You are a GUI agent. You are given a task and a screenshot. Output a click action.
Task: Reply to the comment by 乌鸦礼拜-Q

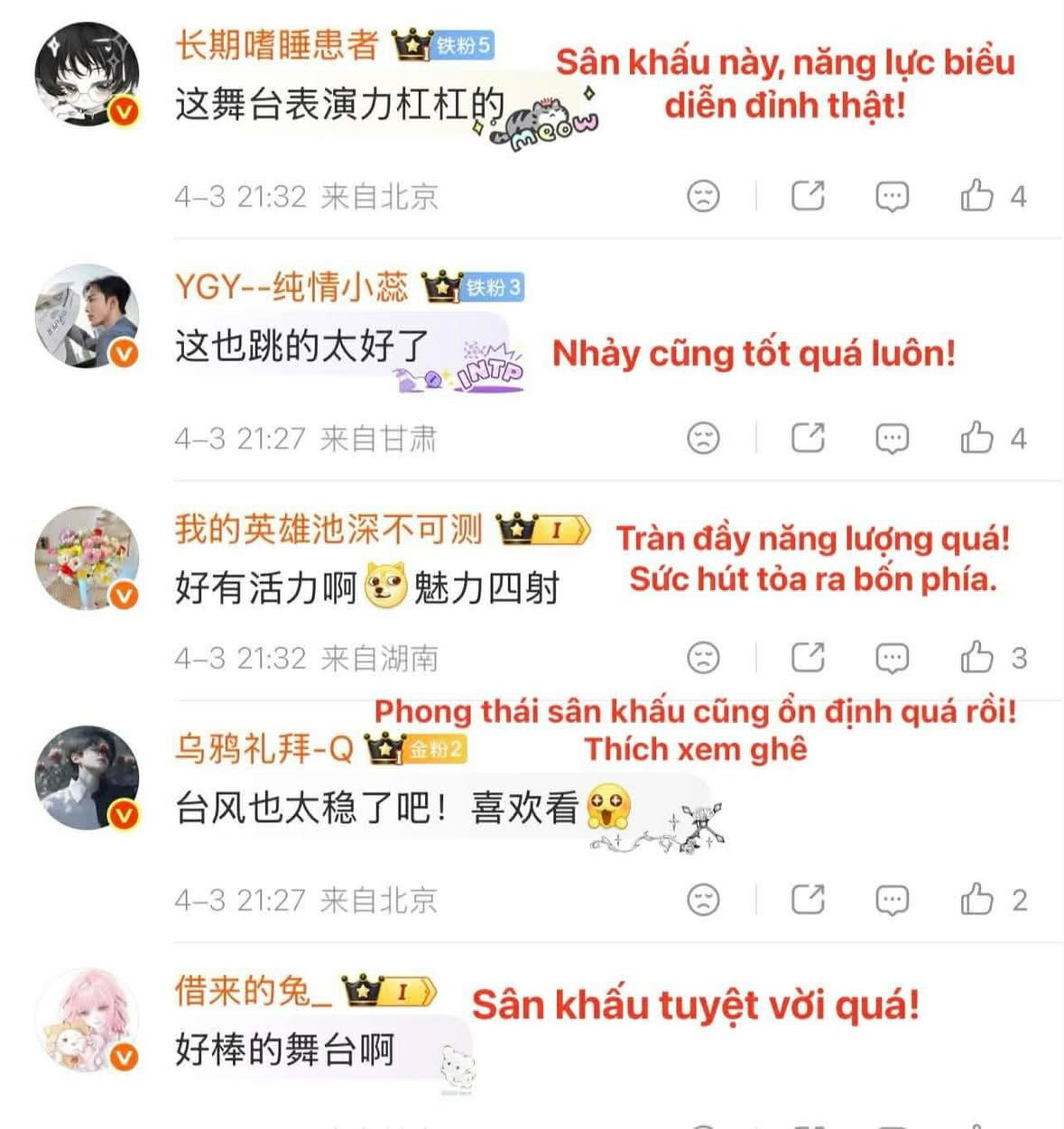point(892,900)
